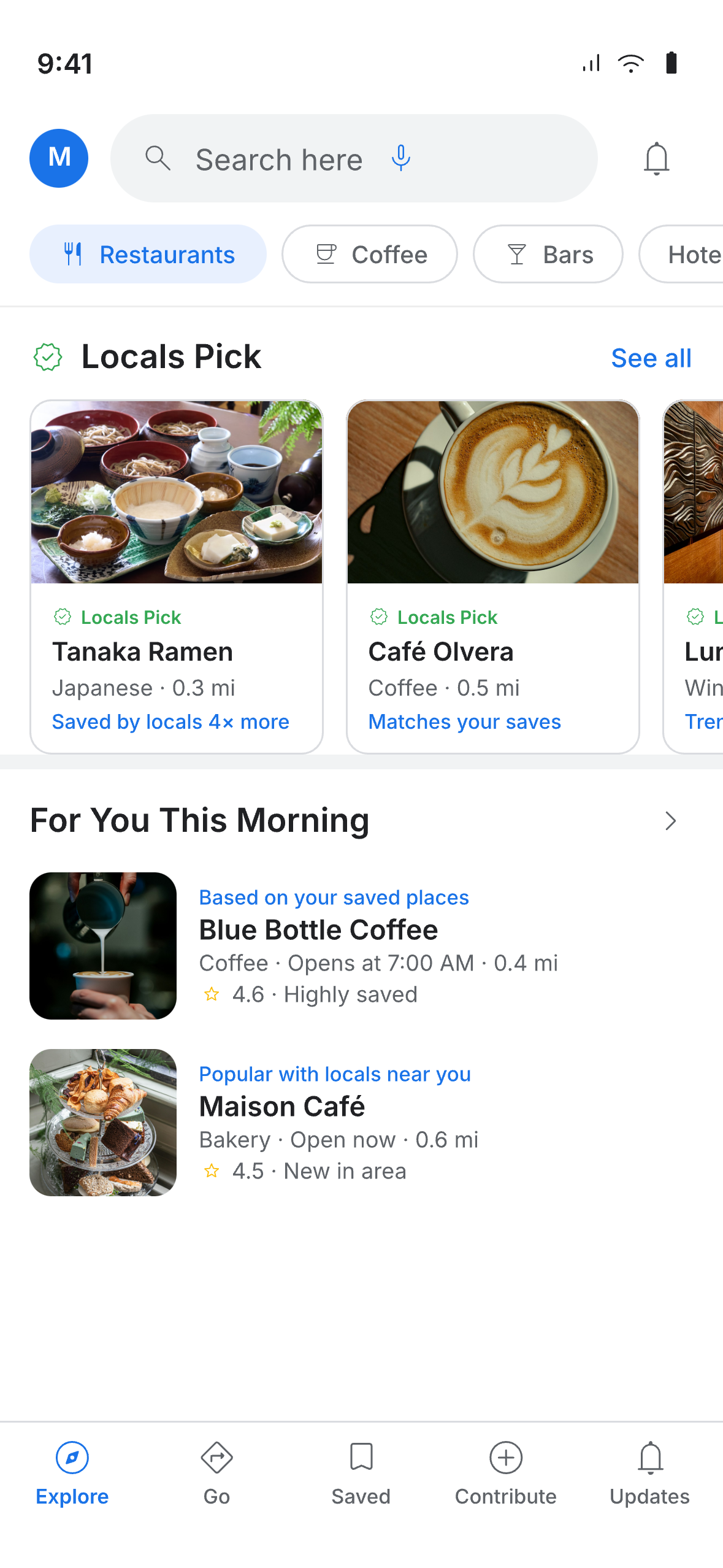Open the Go navigation icon
The height and width of the screenshot is (1568, 723).
(216, 1457)
